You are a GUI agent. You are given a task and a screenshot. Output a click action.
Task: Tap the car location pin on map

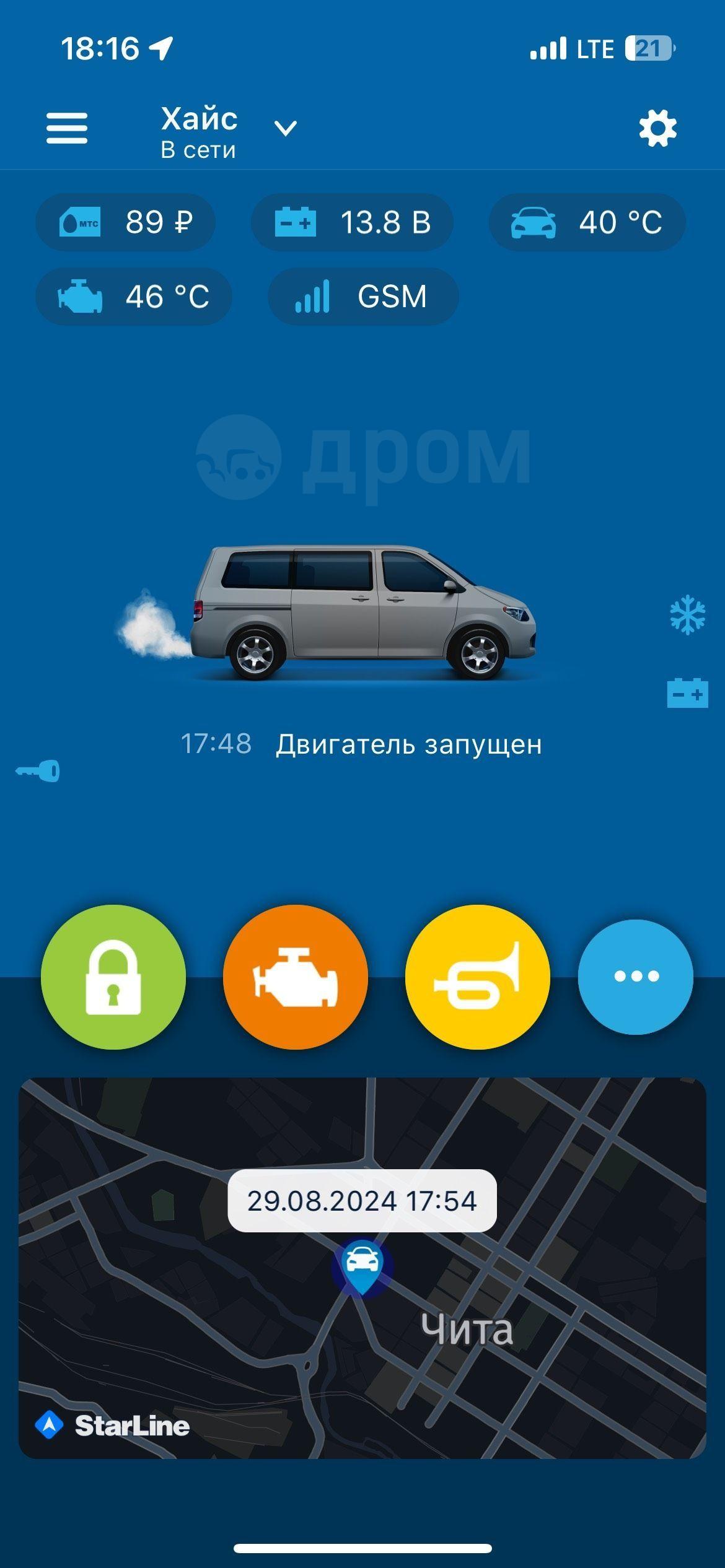click(362, 1266)
